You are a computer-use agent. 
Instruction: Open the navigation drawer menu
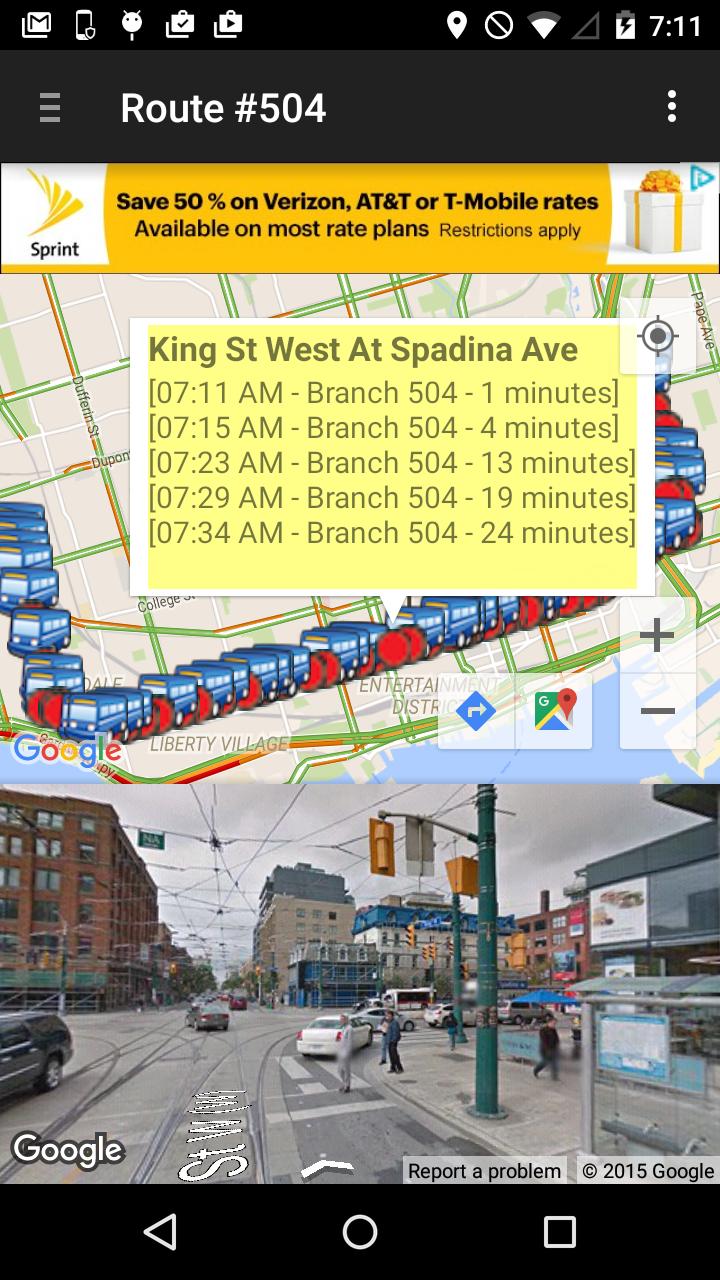49,107
